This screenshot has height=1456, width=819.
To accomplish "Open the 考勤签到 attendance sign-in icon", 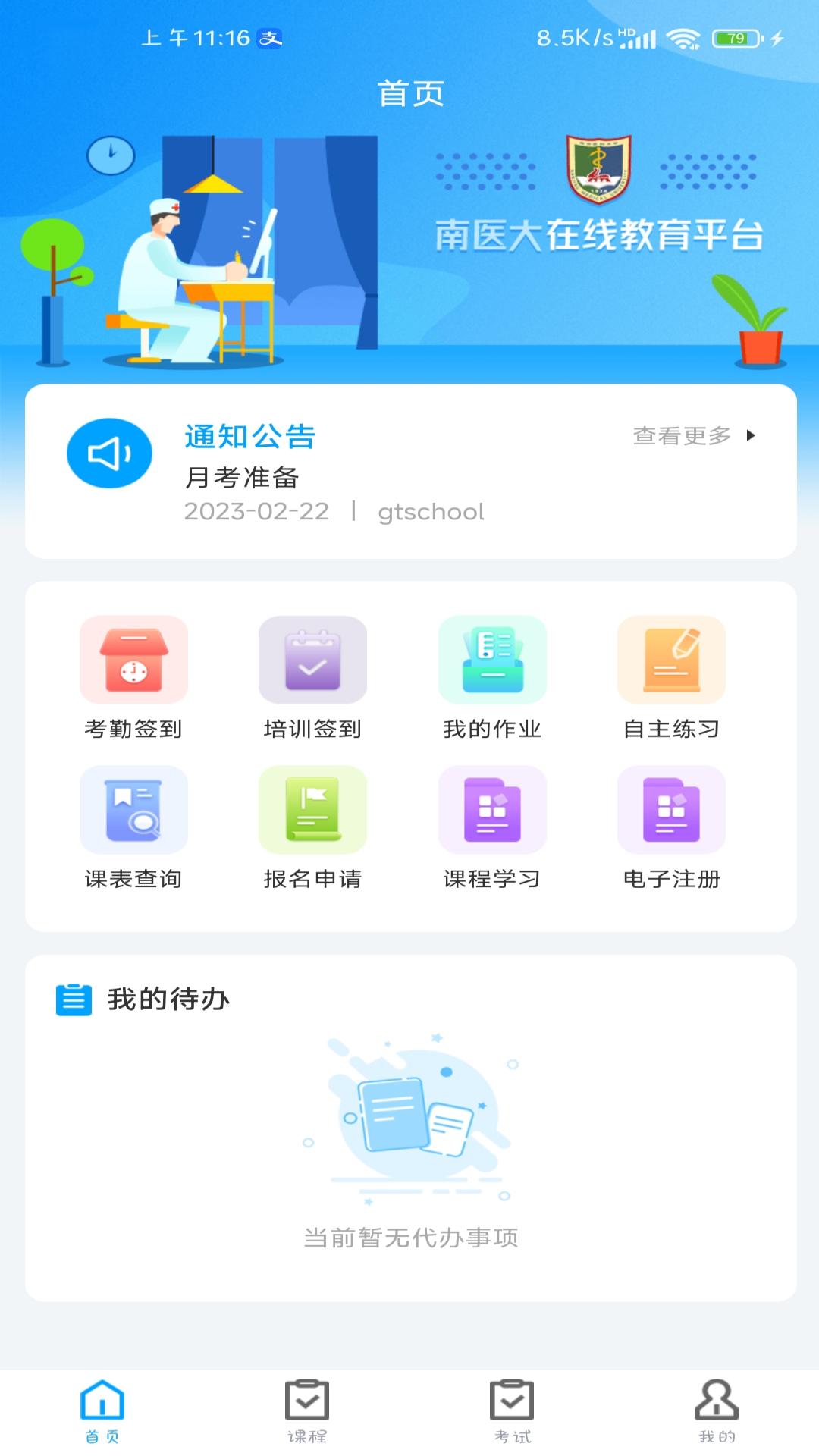I will click(133, 659).
